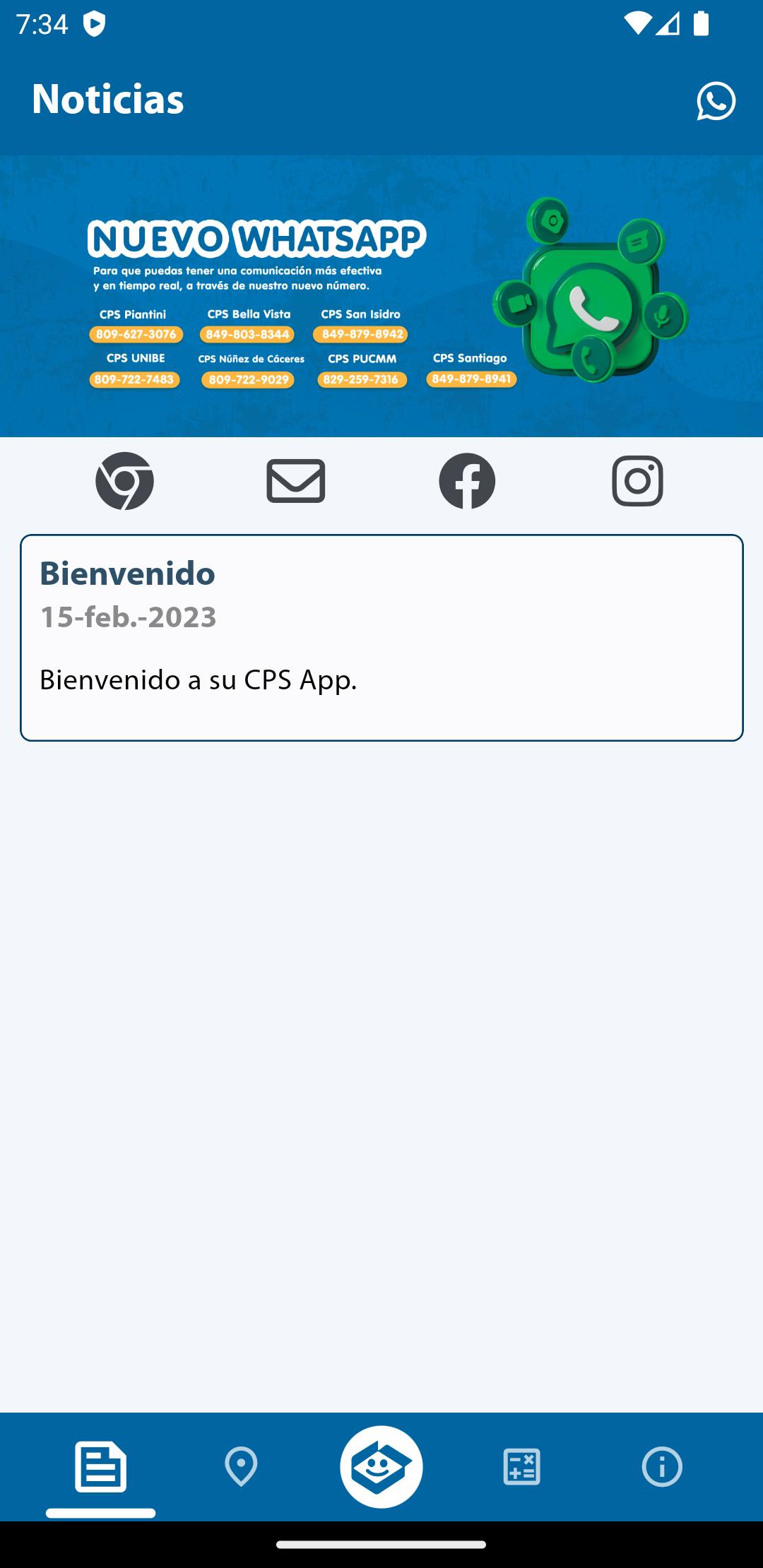Visit the Instagram profile
This screenshot has width=763, height=1568.
point(637,481)
